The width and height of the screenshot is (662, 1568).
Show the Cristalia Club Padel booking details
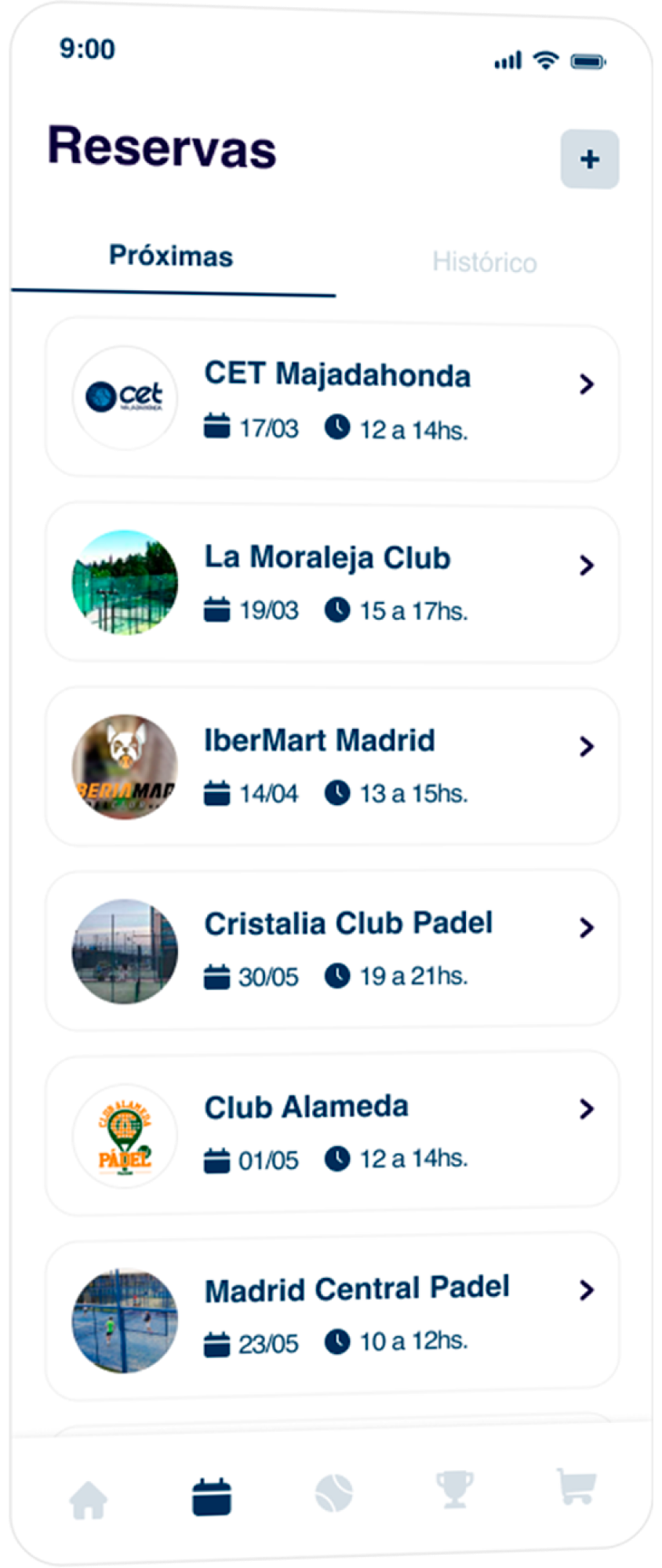click(332, 949)
